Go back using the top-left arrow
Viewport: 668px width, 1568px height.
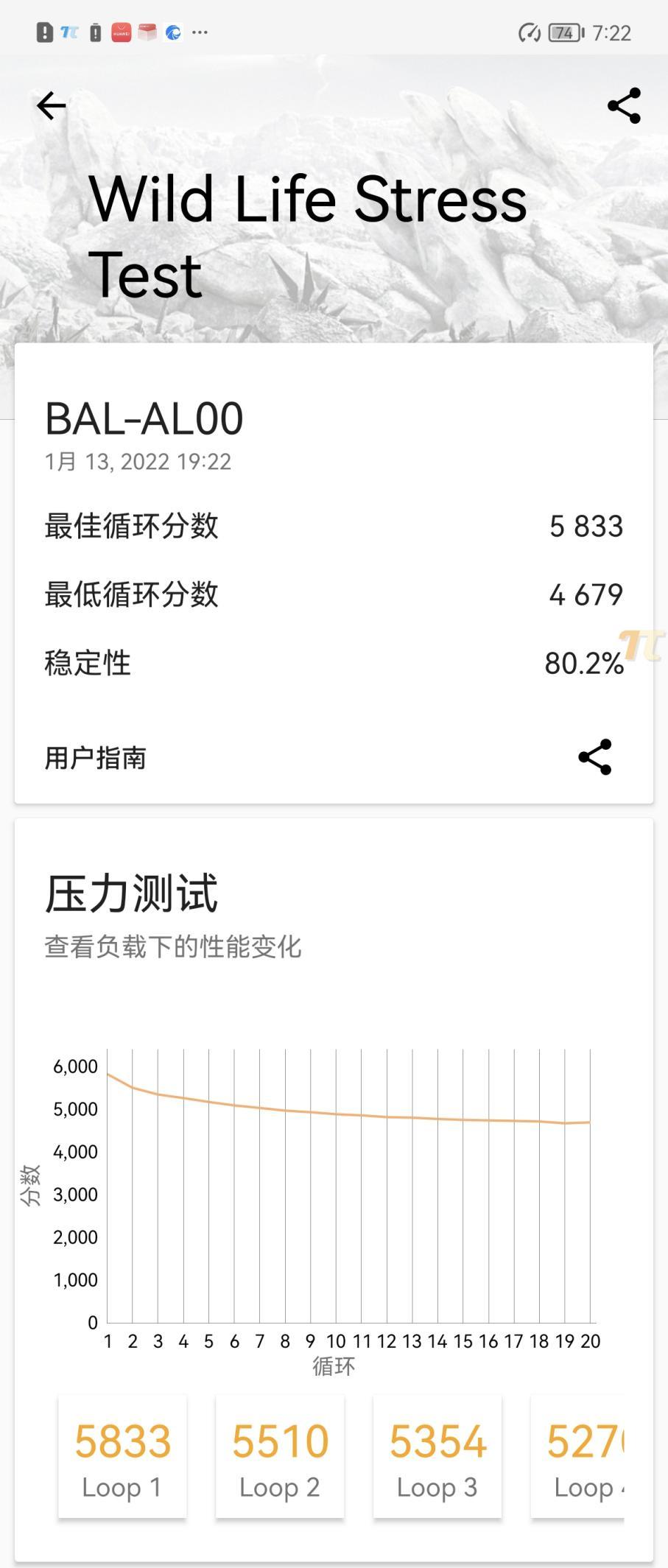coord(51,106)
